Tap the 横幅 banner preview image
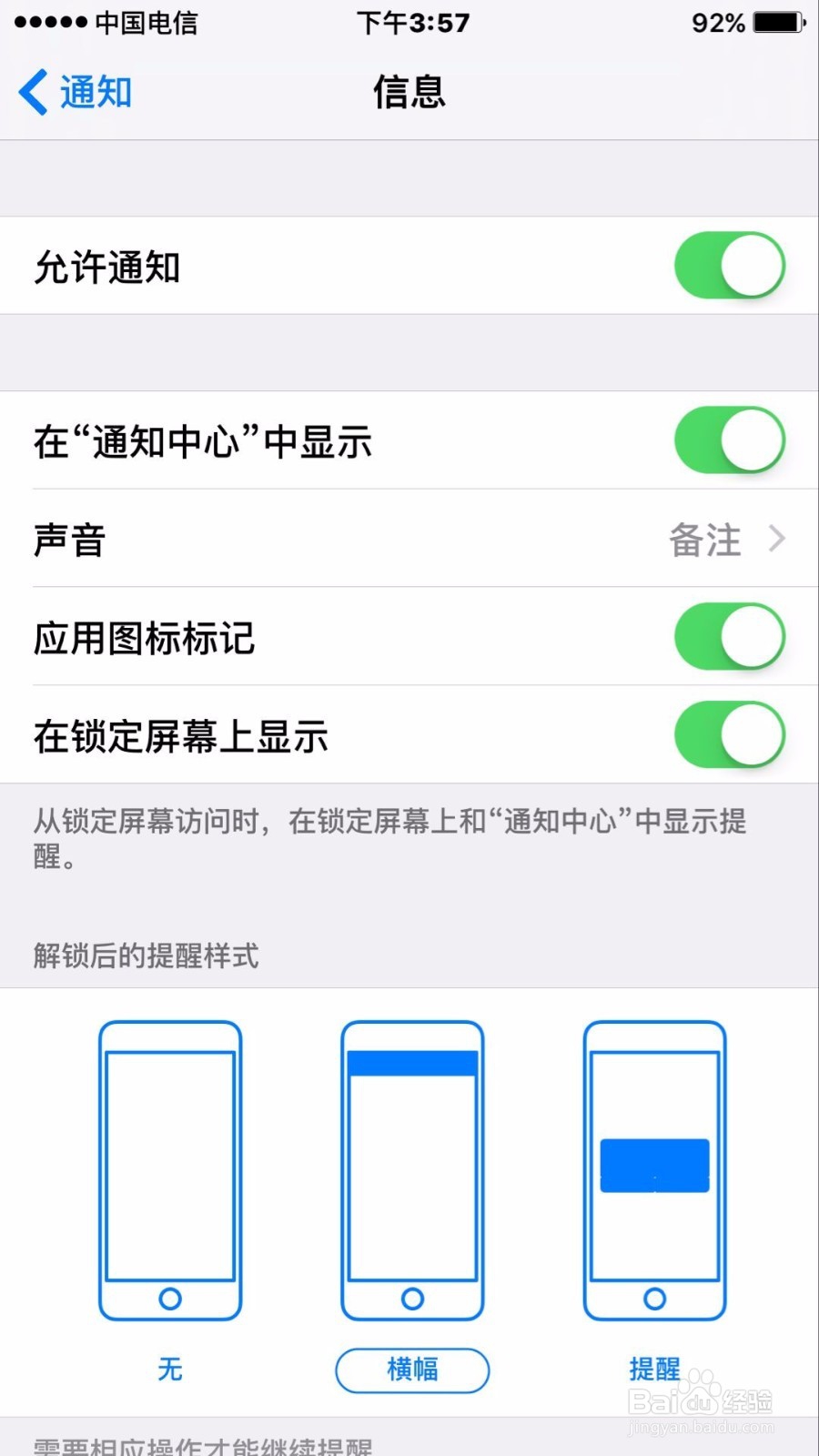819x1456 pixels. pyautogui.click(x=411, y=1169)
